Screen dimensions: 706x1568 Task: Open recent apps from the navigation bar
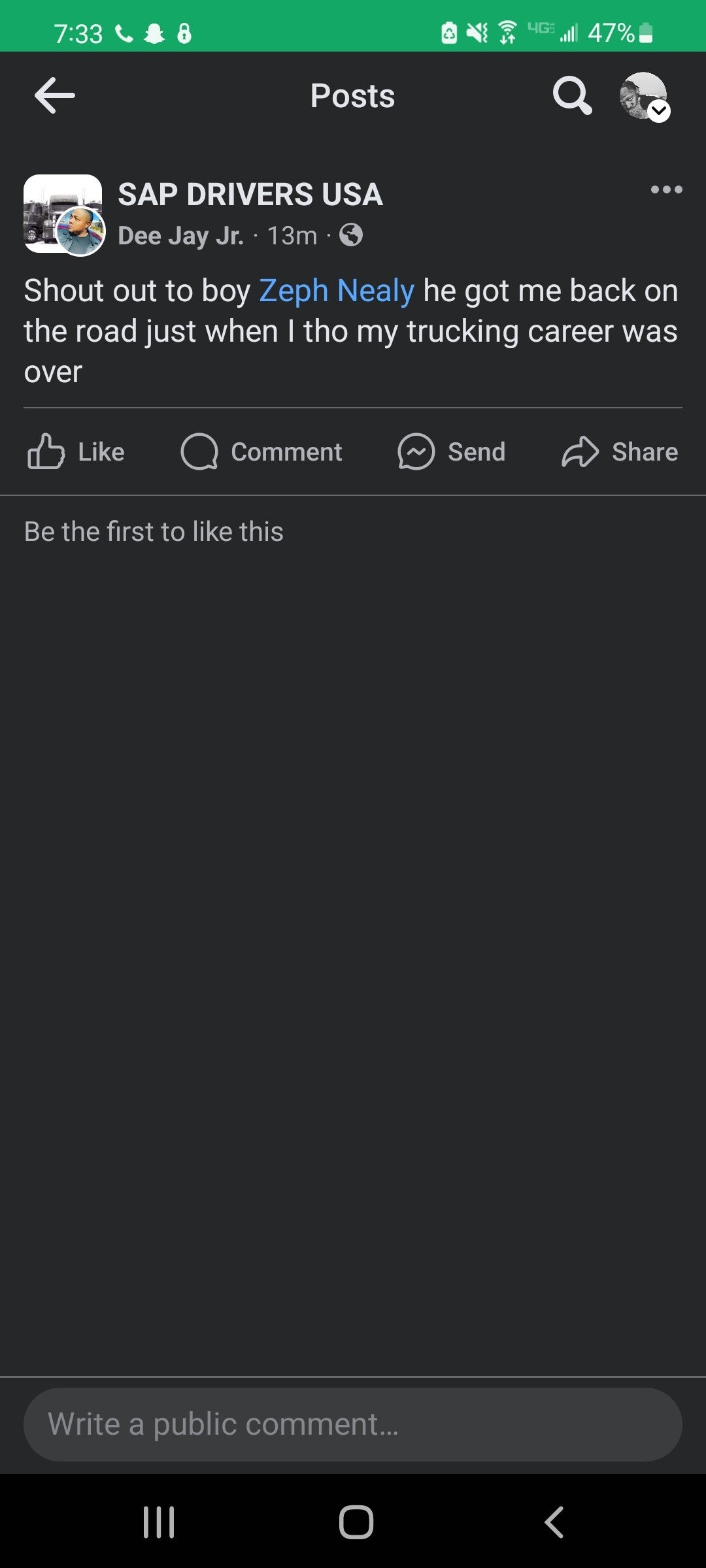point(159,1522)
